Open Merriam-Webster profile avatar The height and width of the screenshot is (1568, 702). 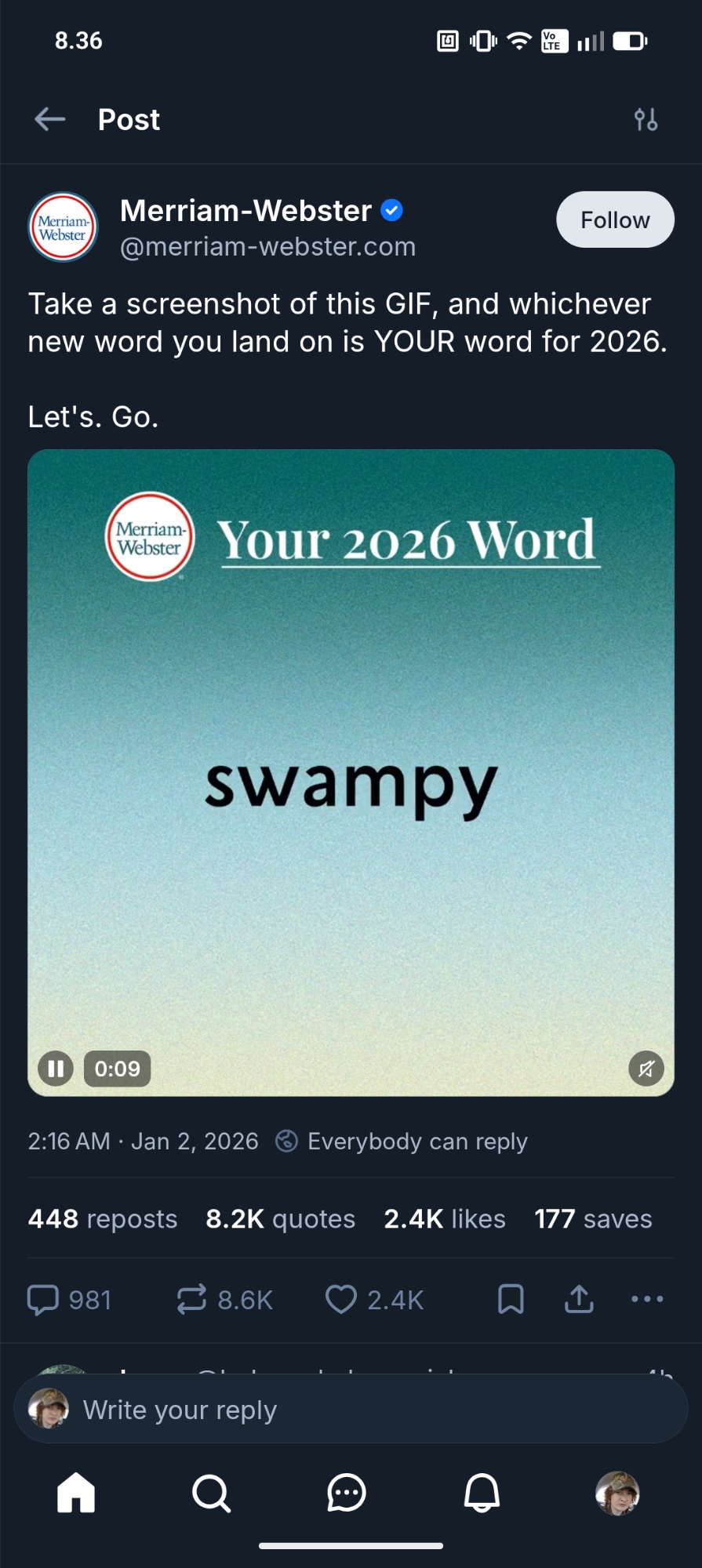tap(64, 227)
